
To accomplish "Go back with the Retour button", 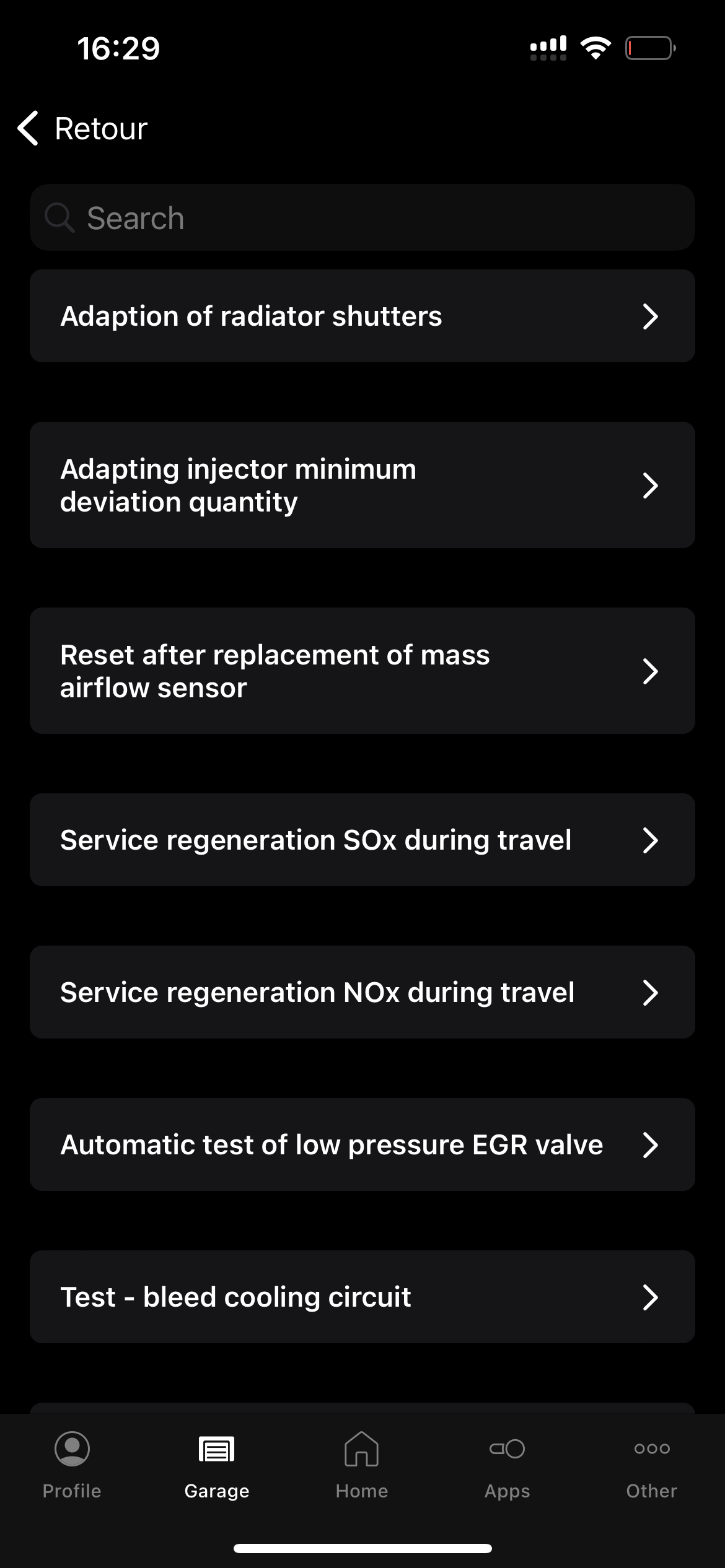I will click(x=82, y=129).
